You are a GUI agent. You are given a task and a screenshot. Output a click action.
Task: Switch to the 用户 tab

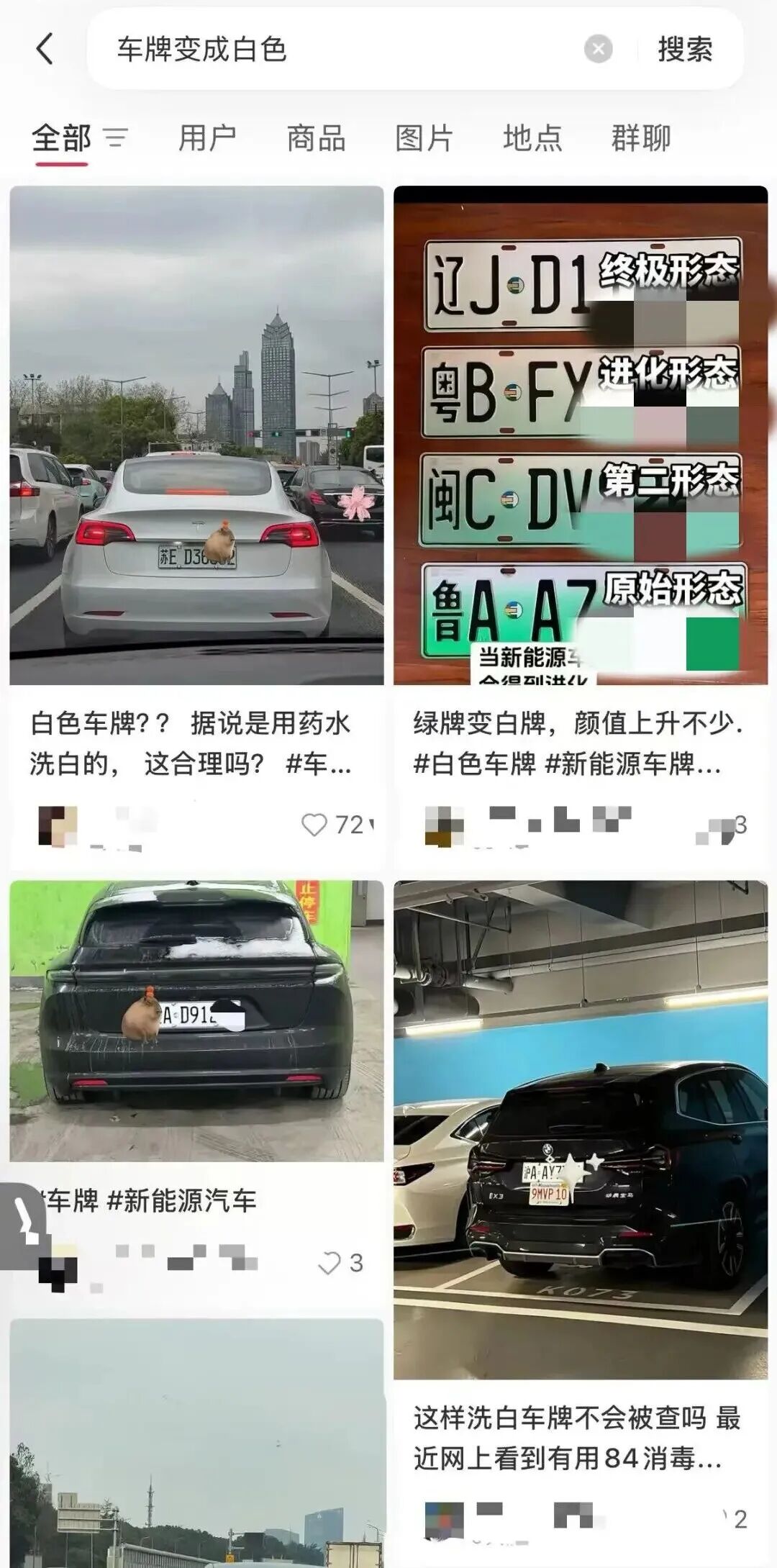[x=207, y=137]
